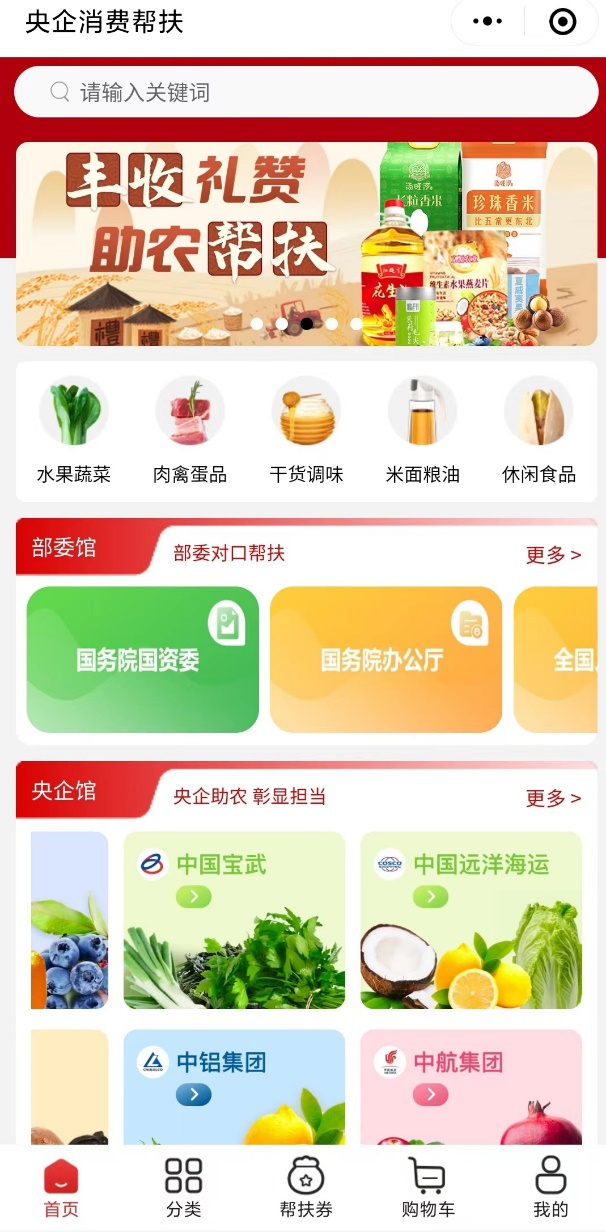Open the 国务院办公厅 card
606x1232 pixels.
tap(386, 659)
